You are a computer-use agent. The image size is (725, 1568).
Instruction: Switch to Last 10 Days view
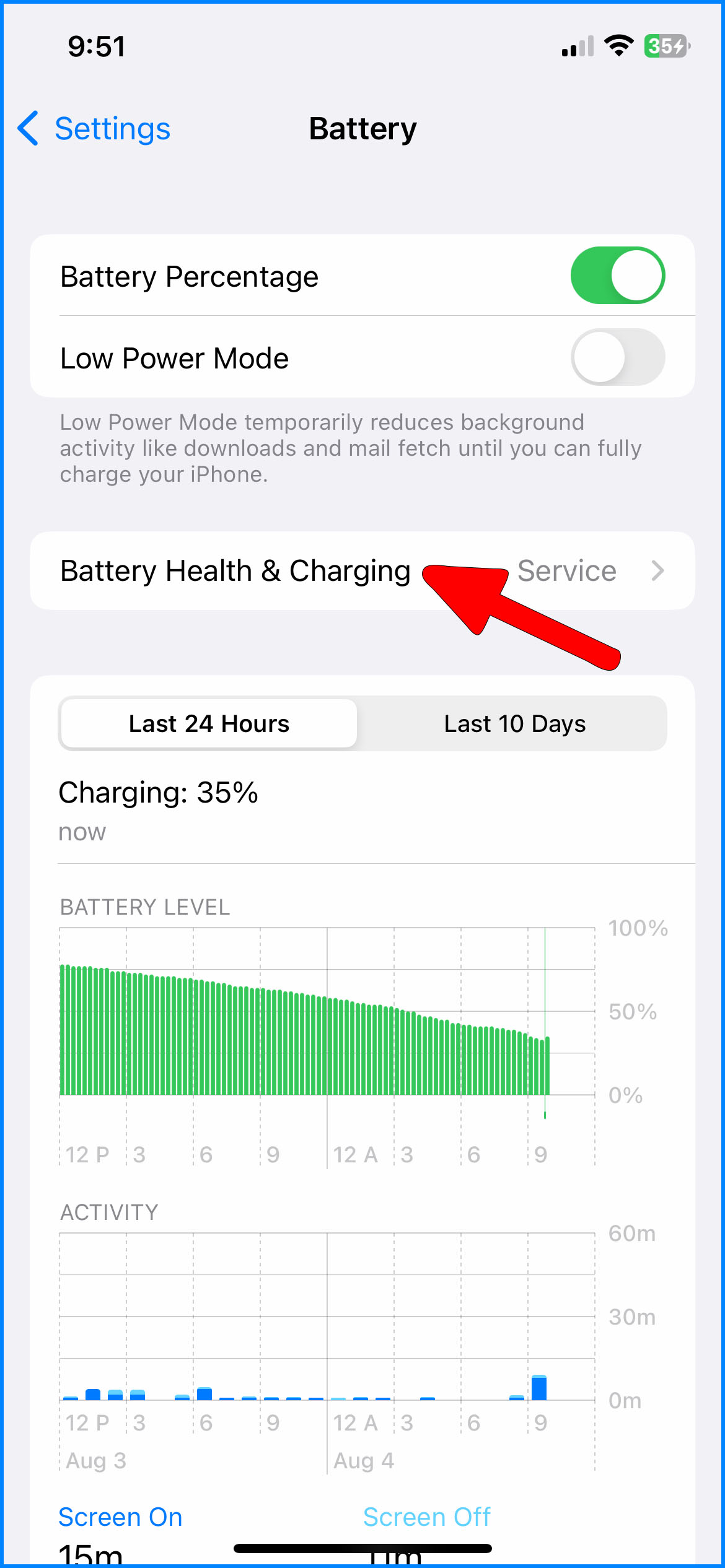[x=514, y=723]
